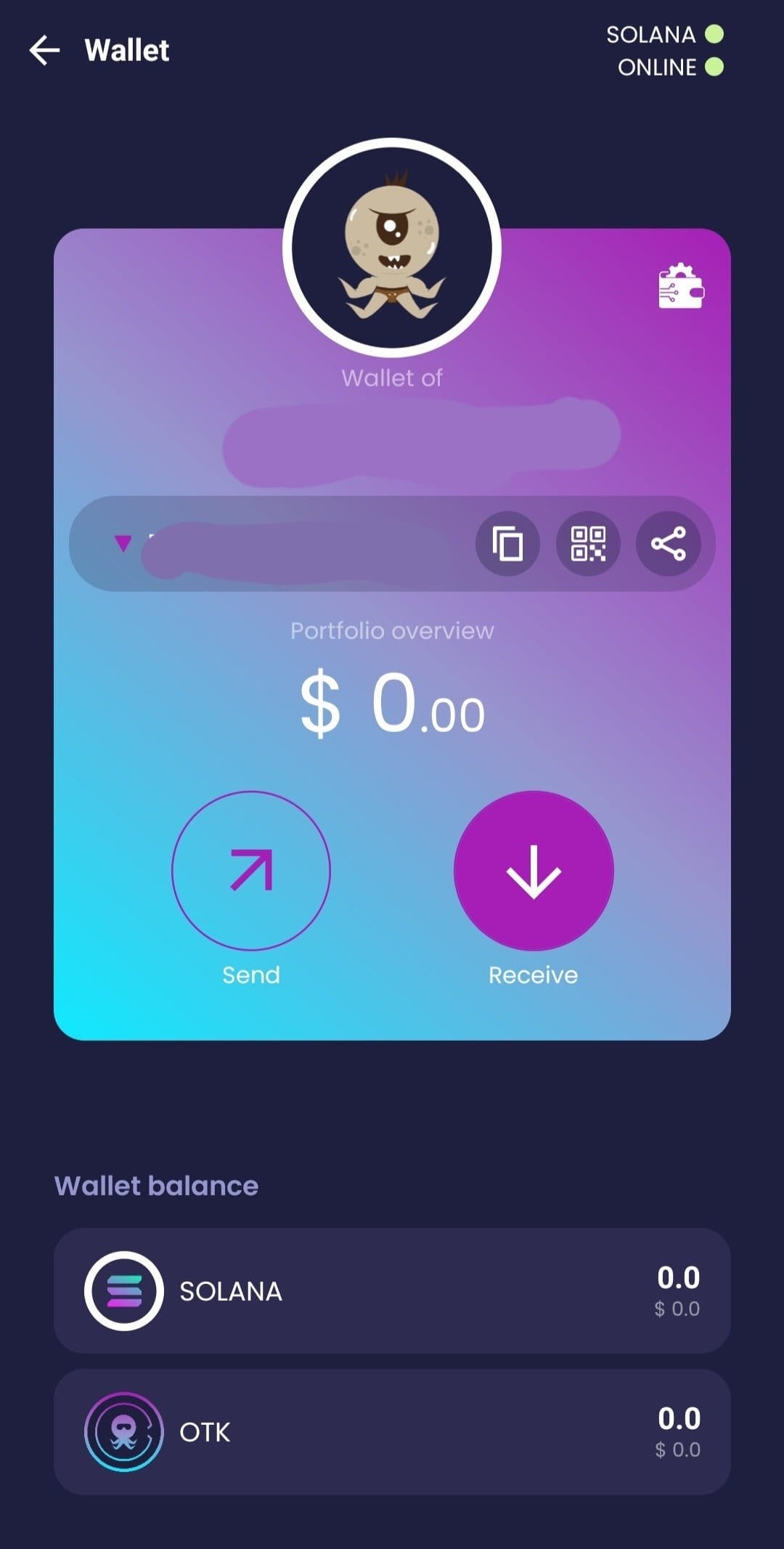
Task: Tap the Receive button
Action: coord(534,871)
